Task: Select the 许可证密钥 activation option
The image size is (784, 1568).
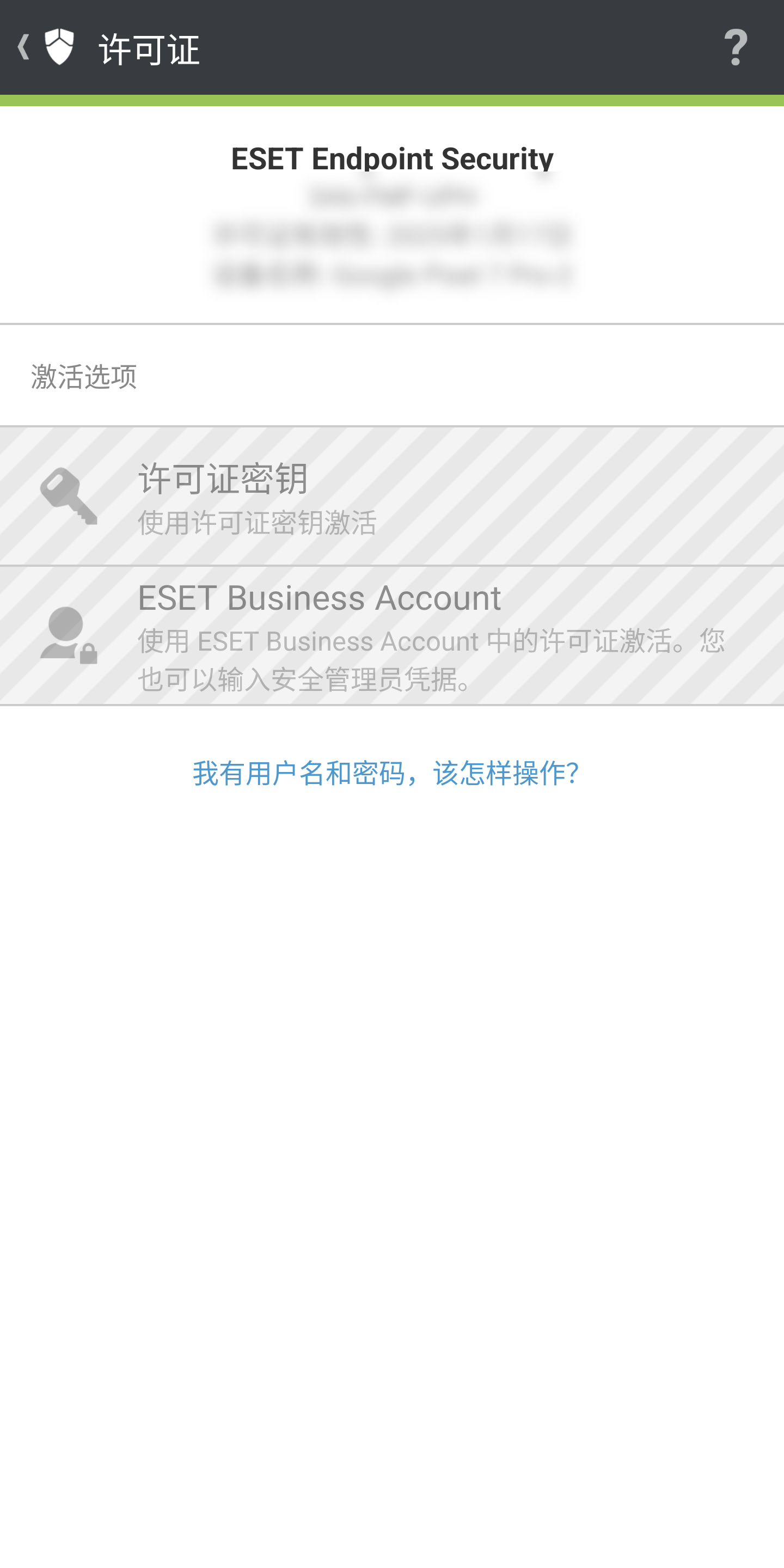Action: coord(392,497)
